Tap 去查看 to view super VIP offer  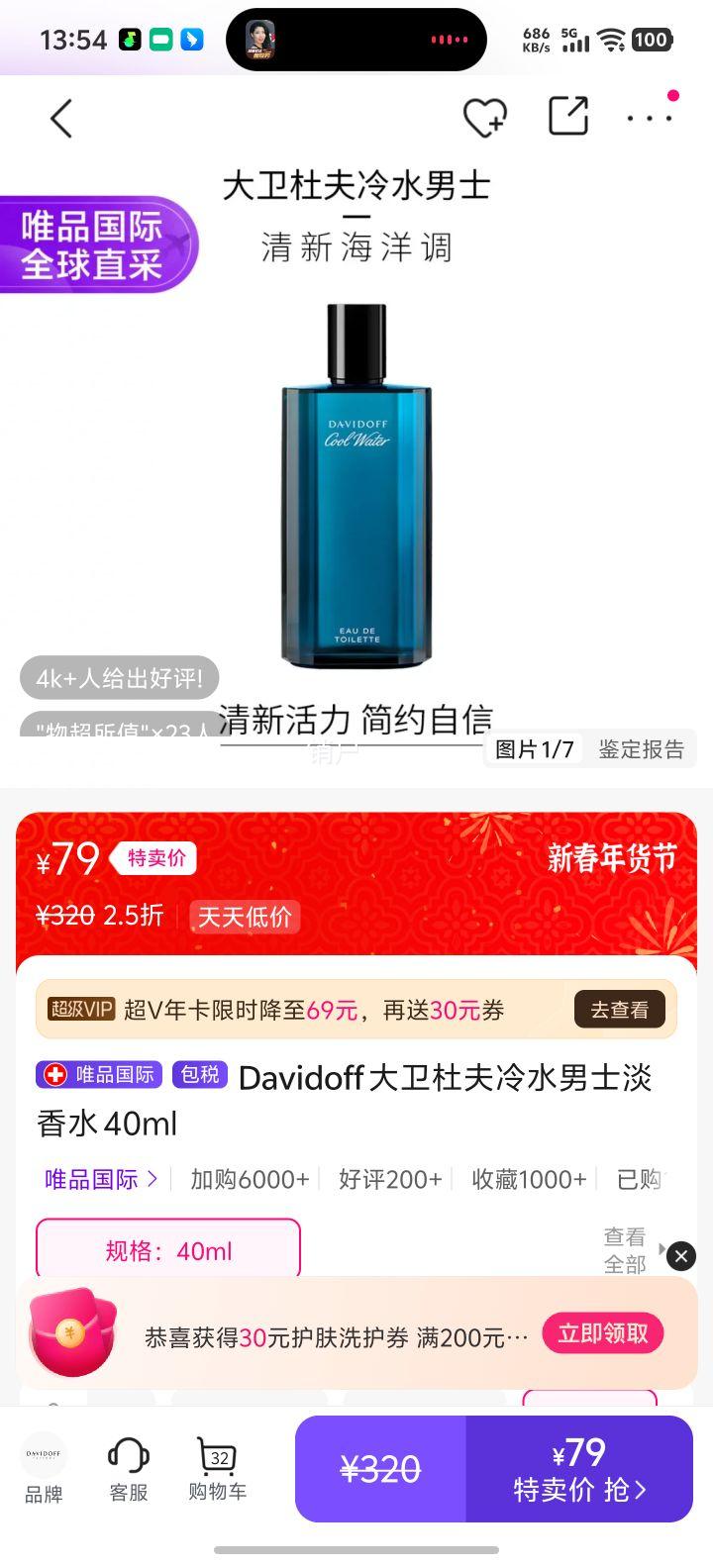click(619, 1009)
